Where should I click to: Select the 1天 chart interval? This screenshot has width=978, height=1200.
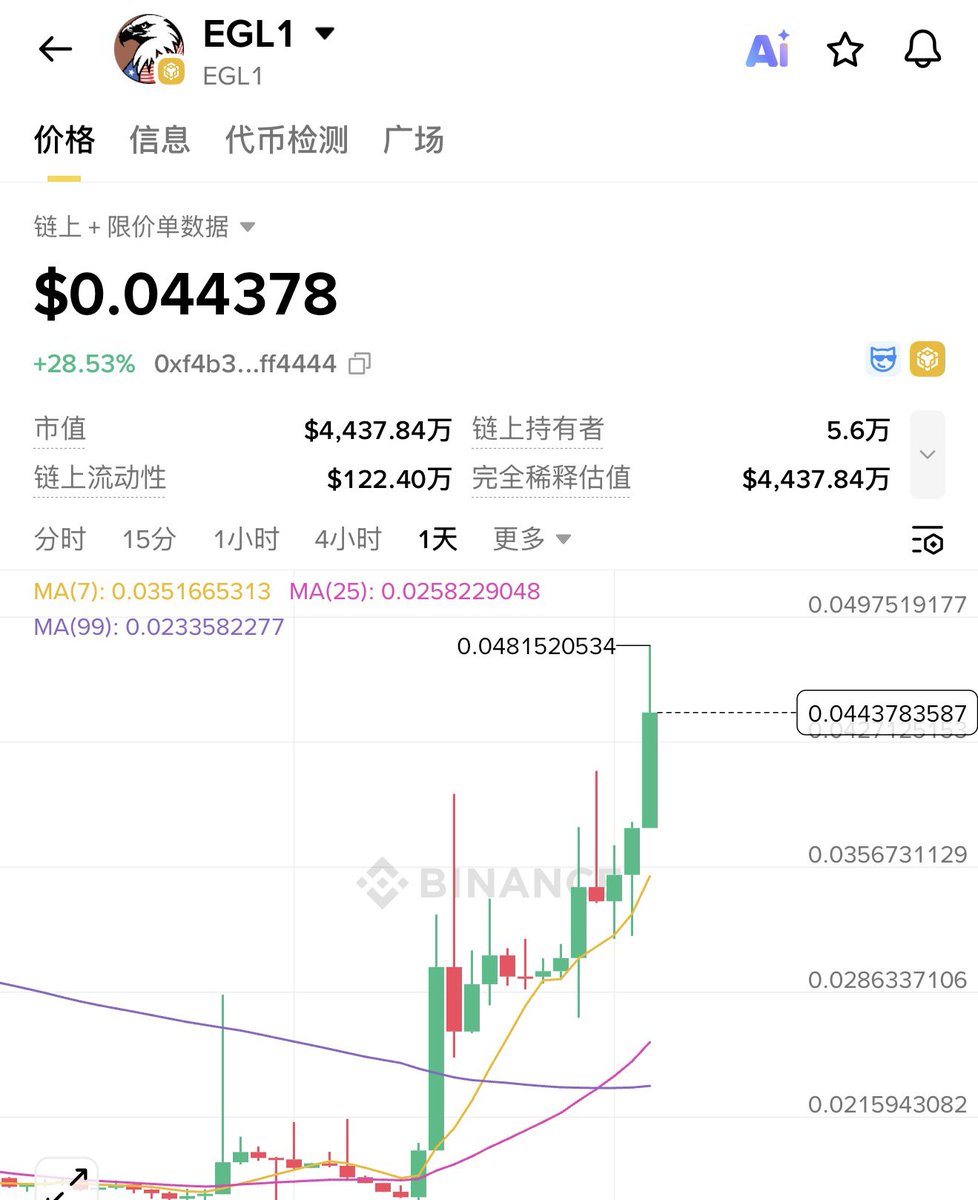click(x=437, y=540)
